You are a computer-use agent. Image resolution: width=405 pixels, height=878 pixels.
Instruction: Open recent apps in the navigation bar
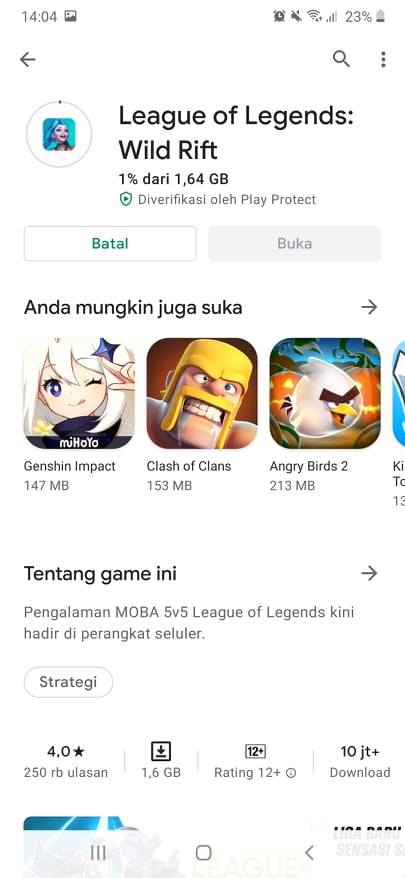98,852
